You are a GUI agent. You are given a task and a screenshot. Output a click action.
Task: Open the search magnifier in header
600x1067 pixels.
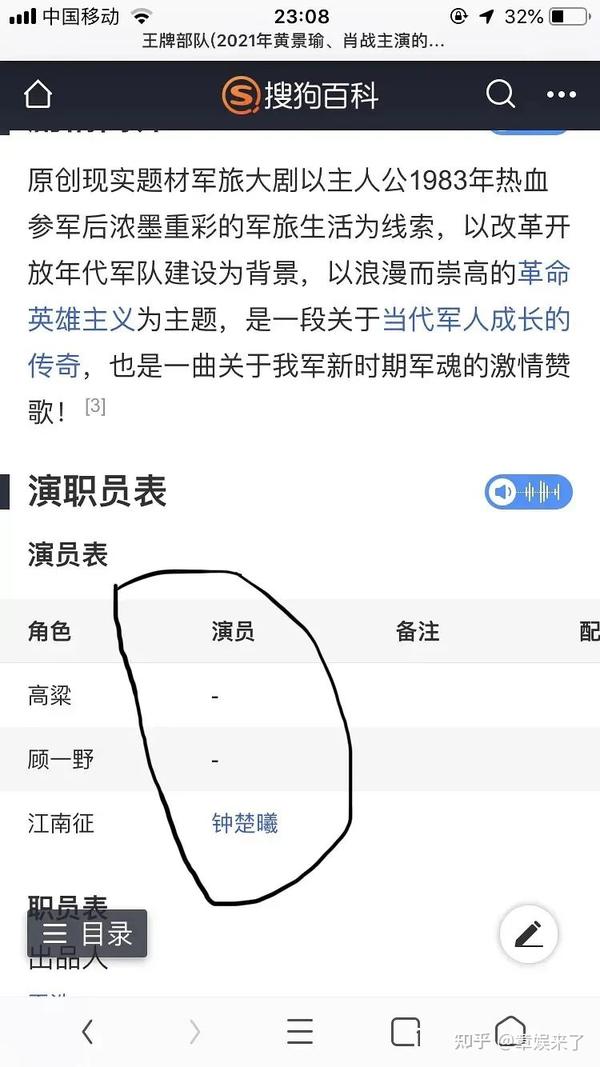(x=501, y=95)
